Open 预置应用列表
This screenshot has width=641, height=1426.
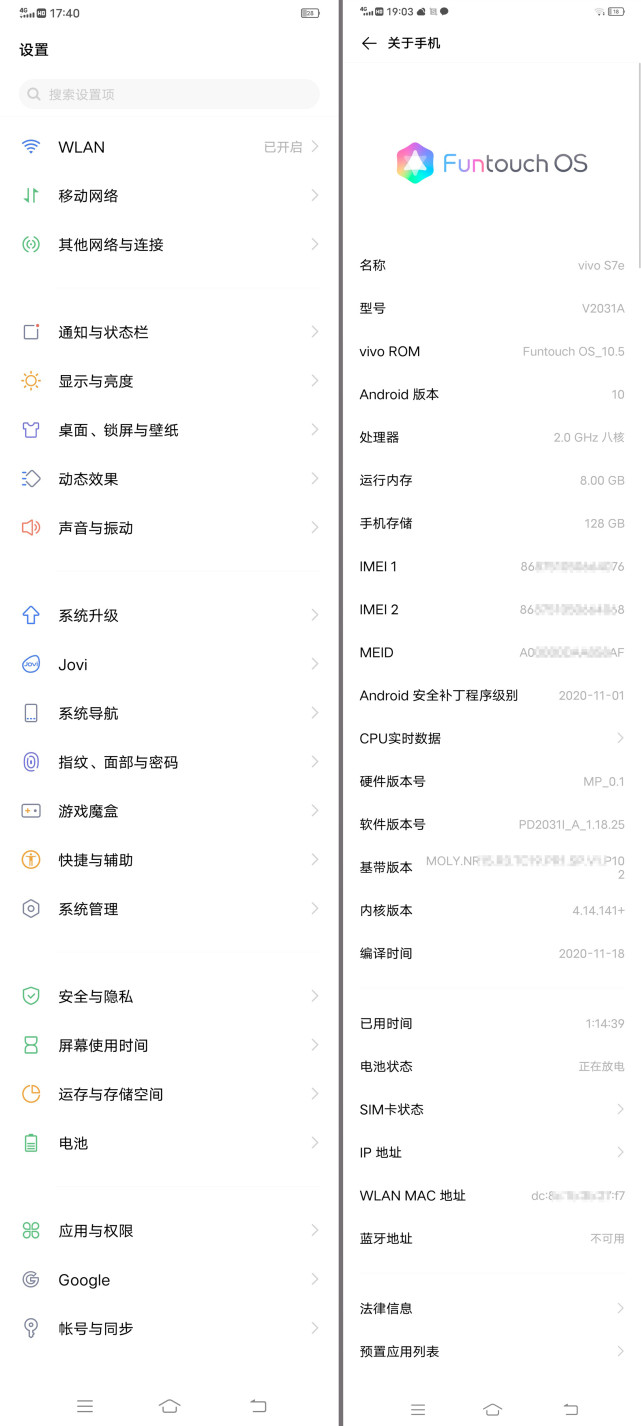(492, 1351)
